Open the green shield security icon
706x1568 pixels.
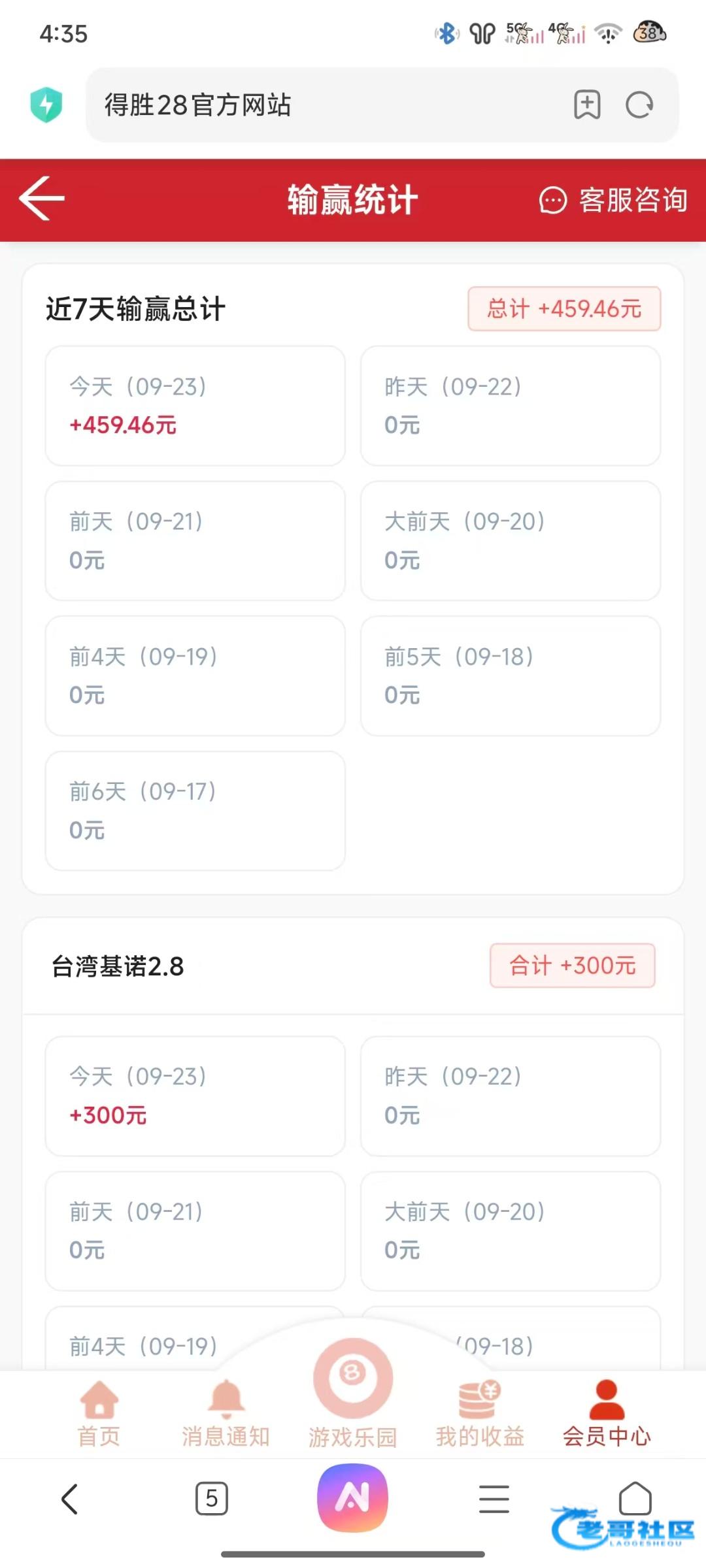point(46,105)
